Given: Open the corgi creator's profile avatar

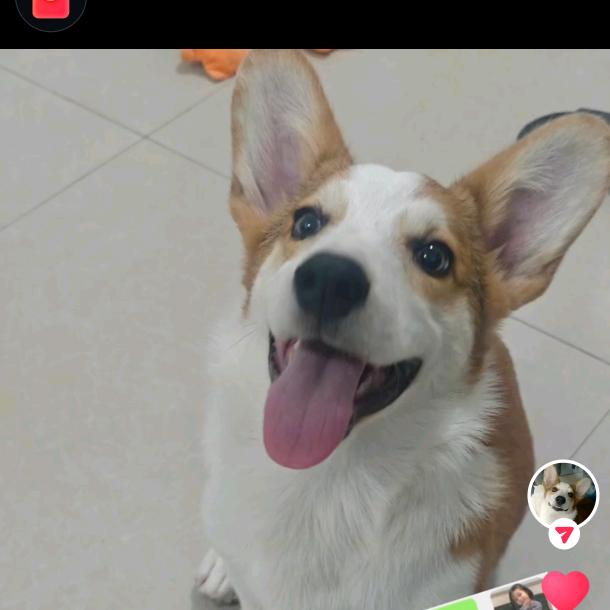Looking at the screenshot, I should [x=563, y=494].
